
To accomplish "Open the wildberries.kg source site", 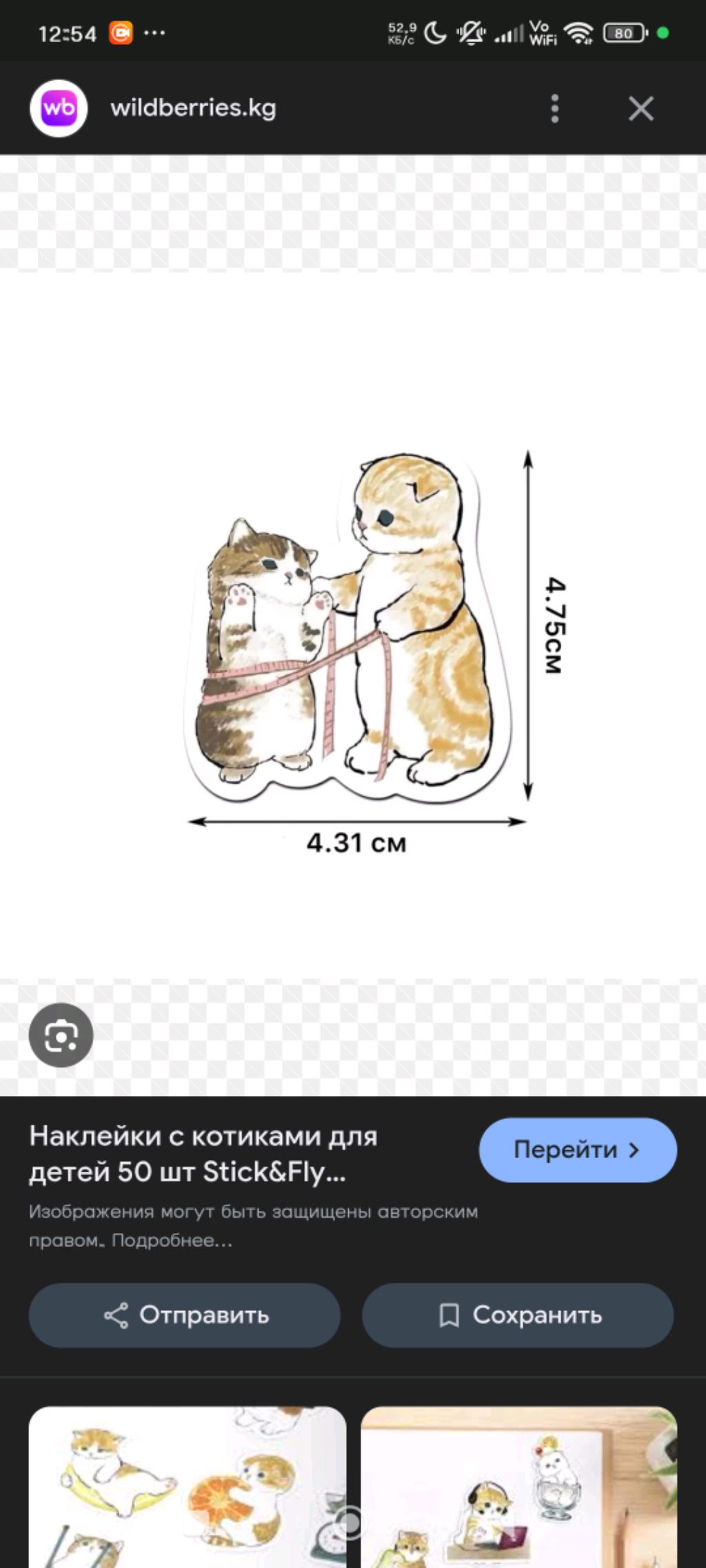I will pyautogui.click(x=193, y=108).
